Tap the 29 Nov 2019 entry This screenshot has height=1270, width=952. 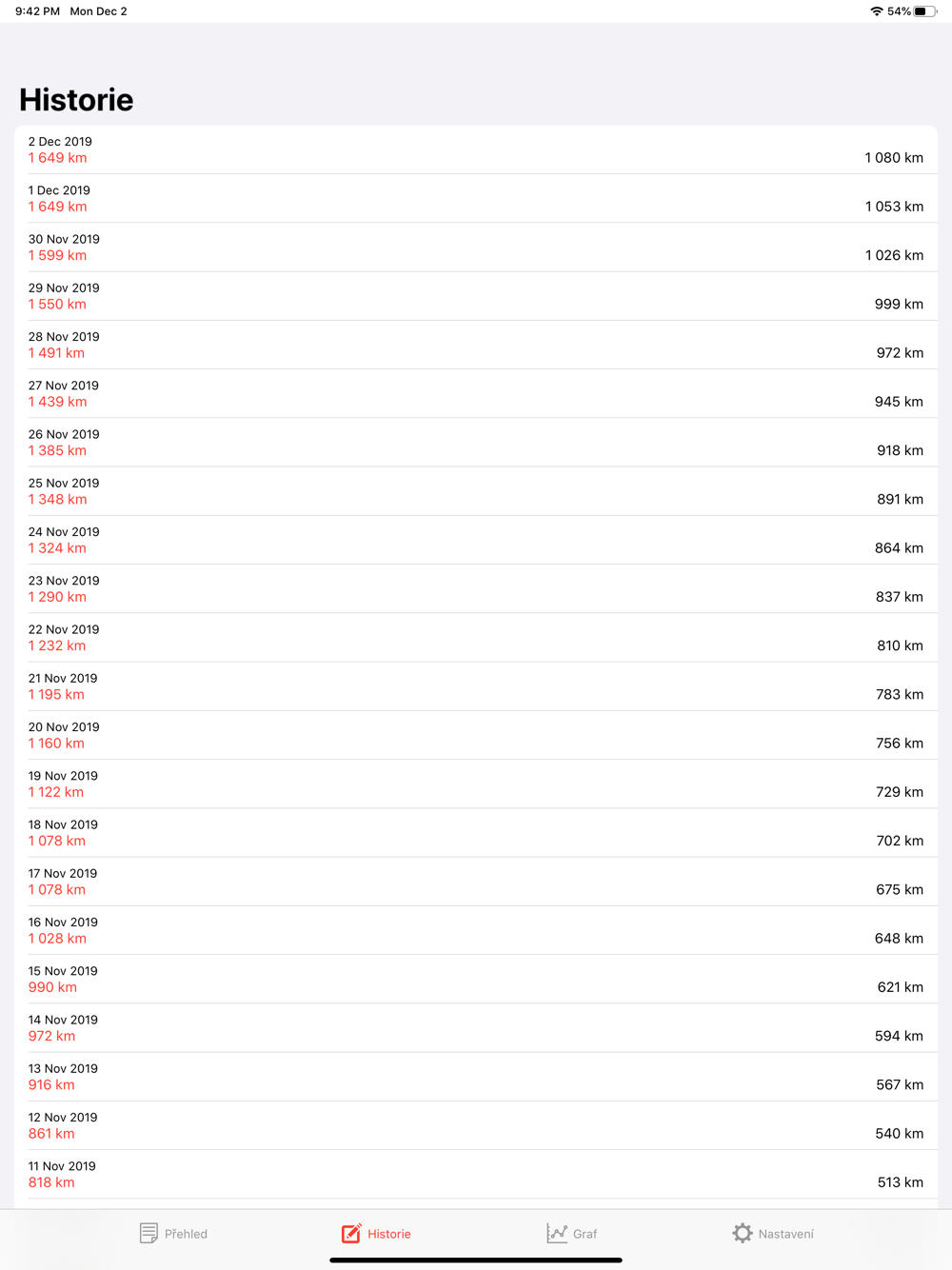point(476,295)
